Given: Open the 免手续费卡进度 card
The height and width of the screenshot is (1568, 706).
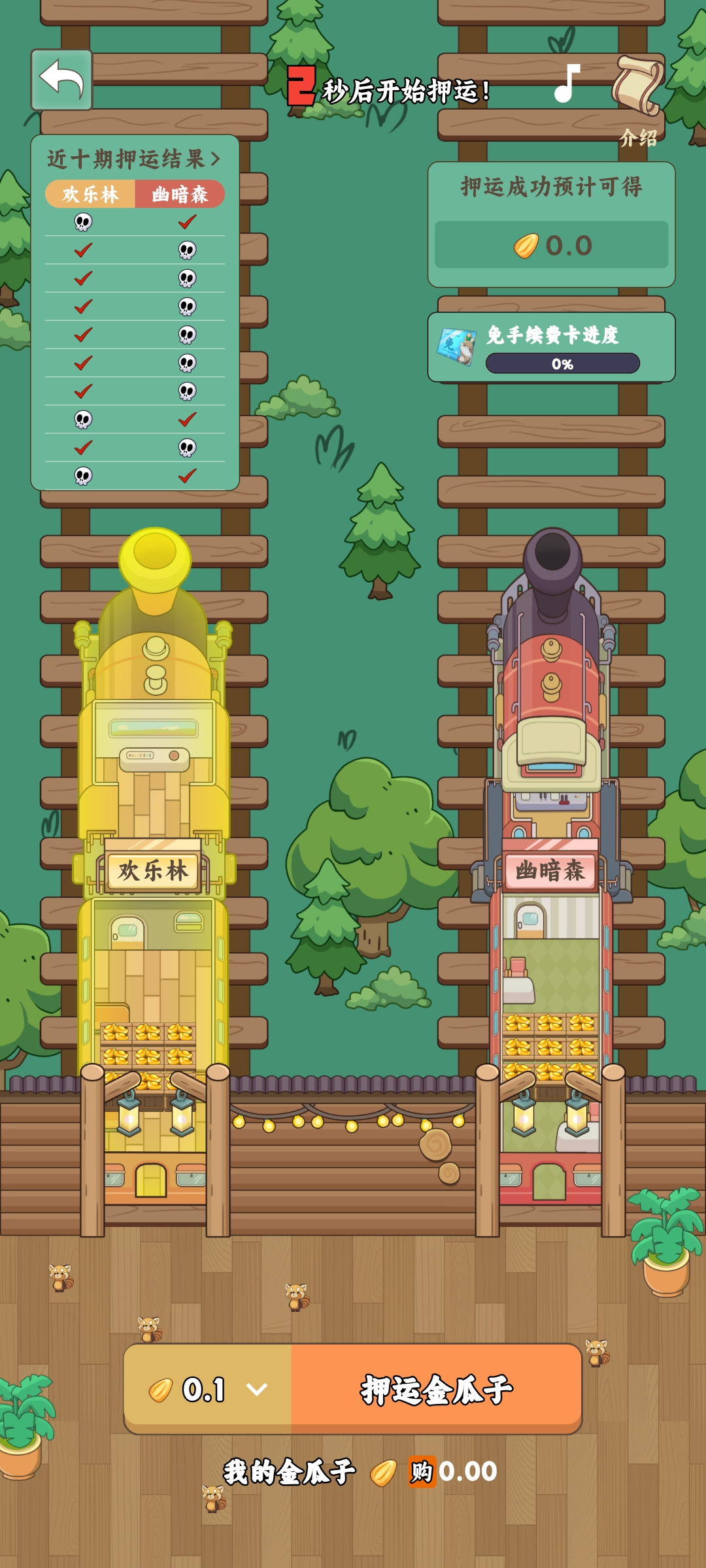Looking at the screenshot, I should coord(551,348).
